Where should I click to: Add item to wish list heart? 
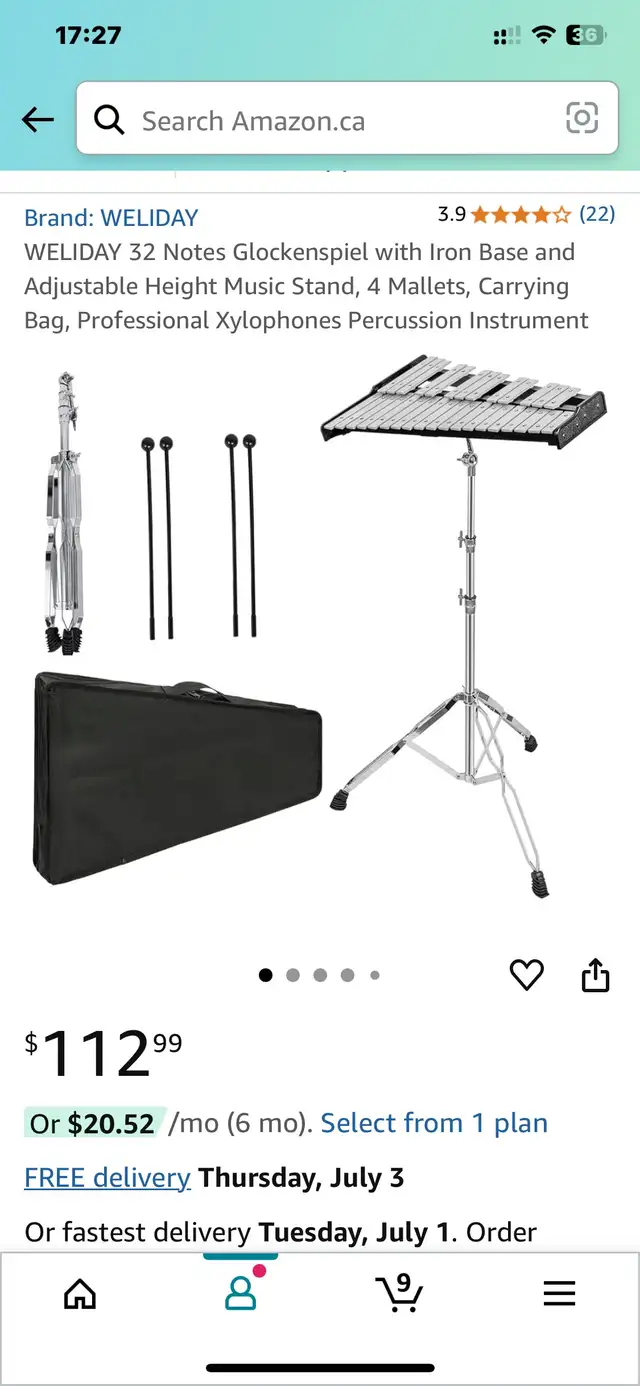tap(526, 974)
